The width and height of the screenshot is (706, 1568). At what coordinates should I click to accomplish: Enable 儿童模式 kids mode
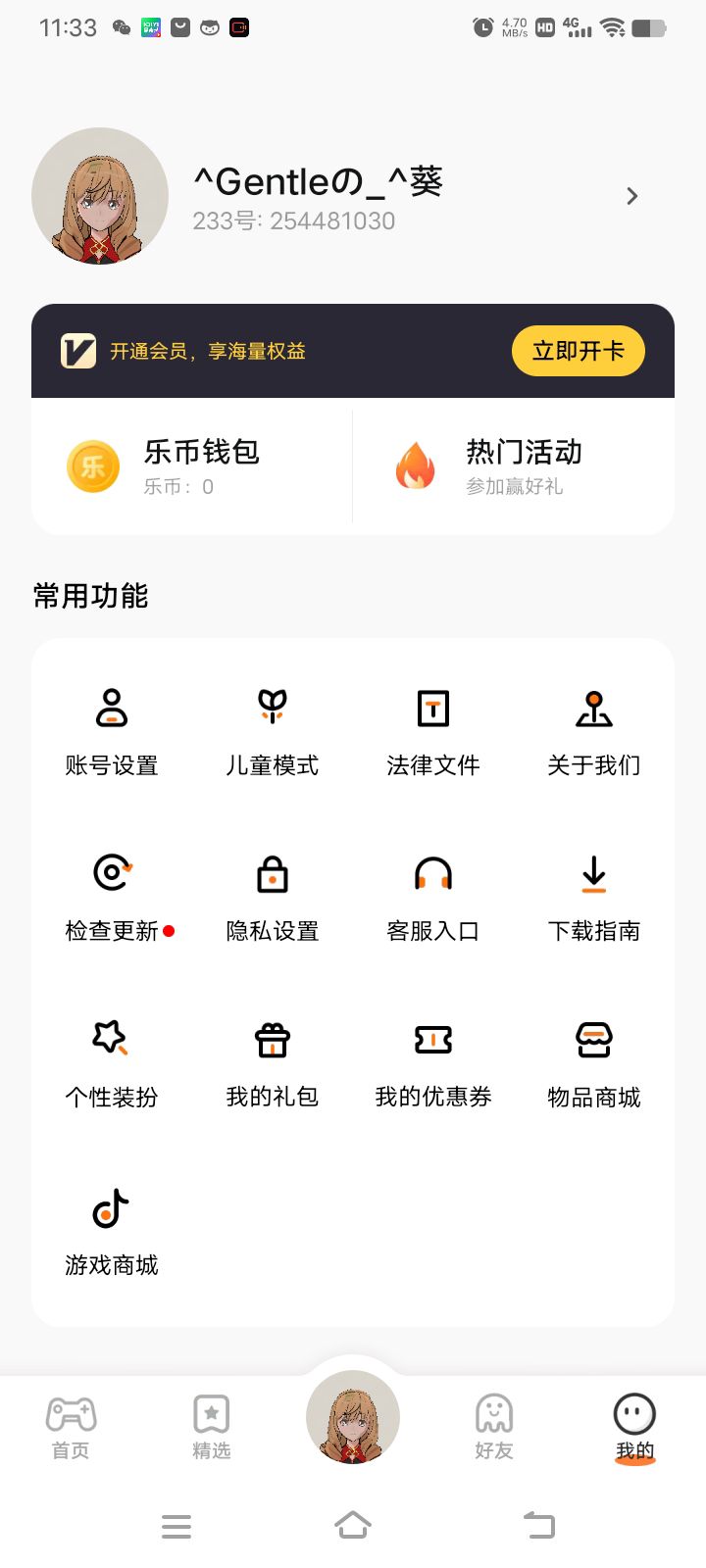(x=273, y=732)
